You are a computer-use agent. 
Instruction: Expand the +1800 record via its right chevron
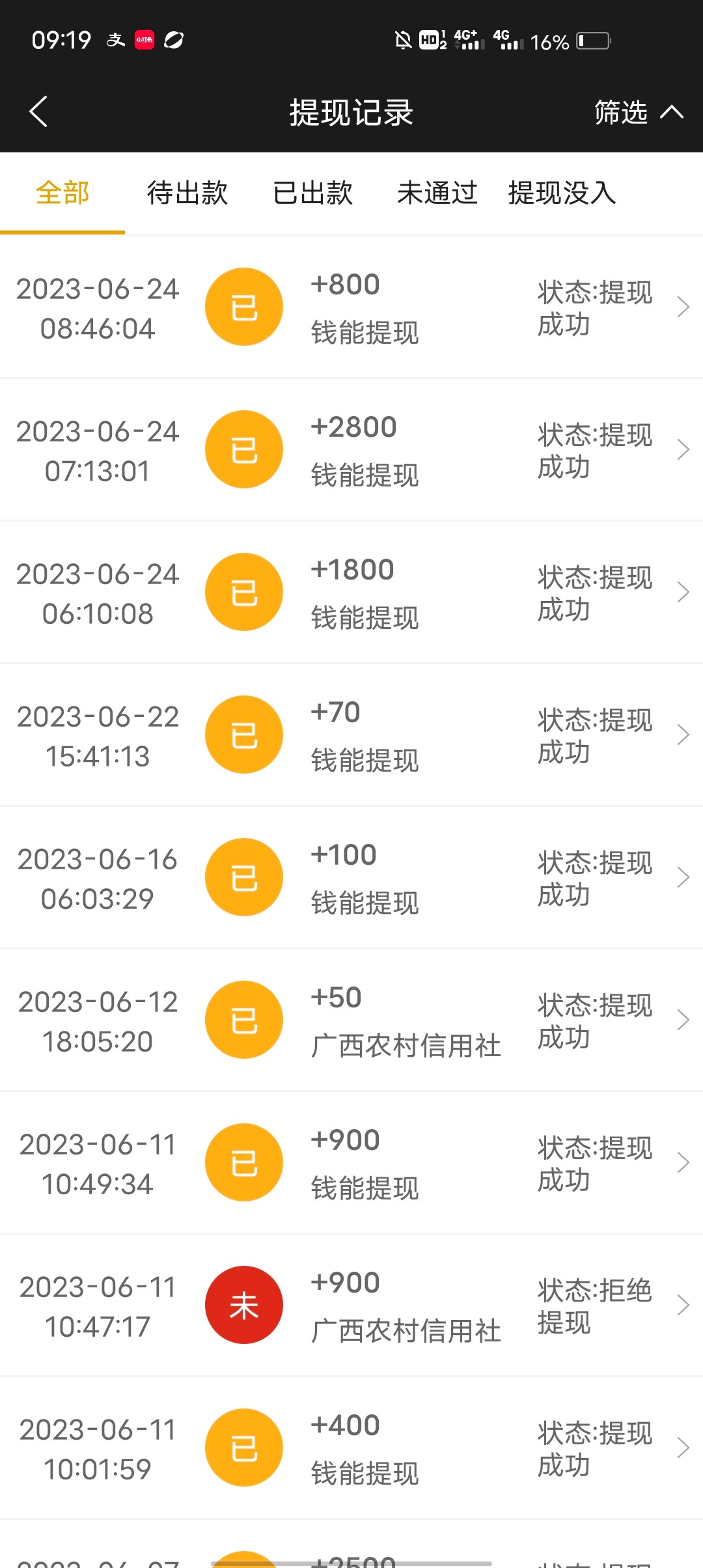tap(683, 591)
